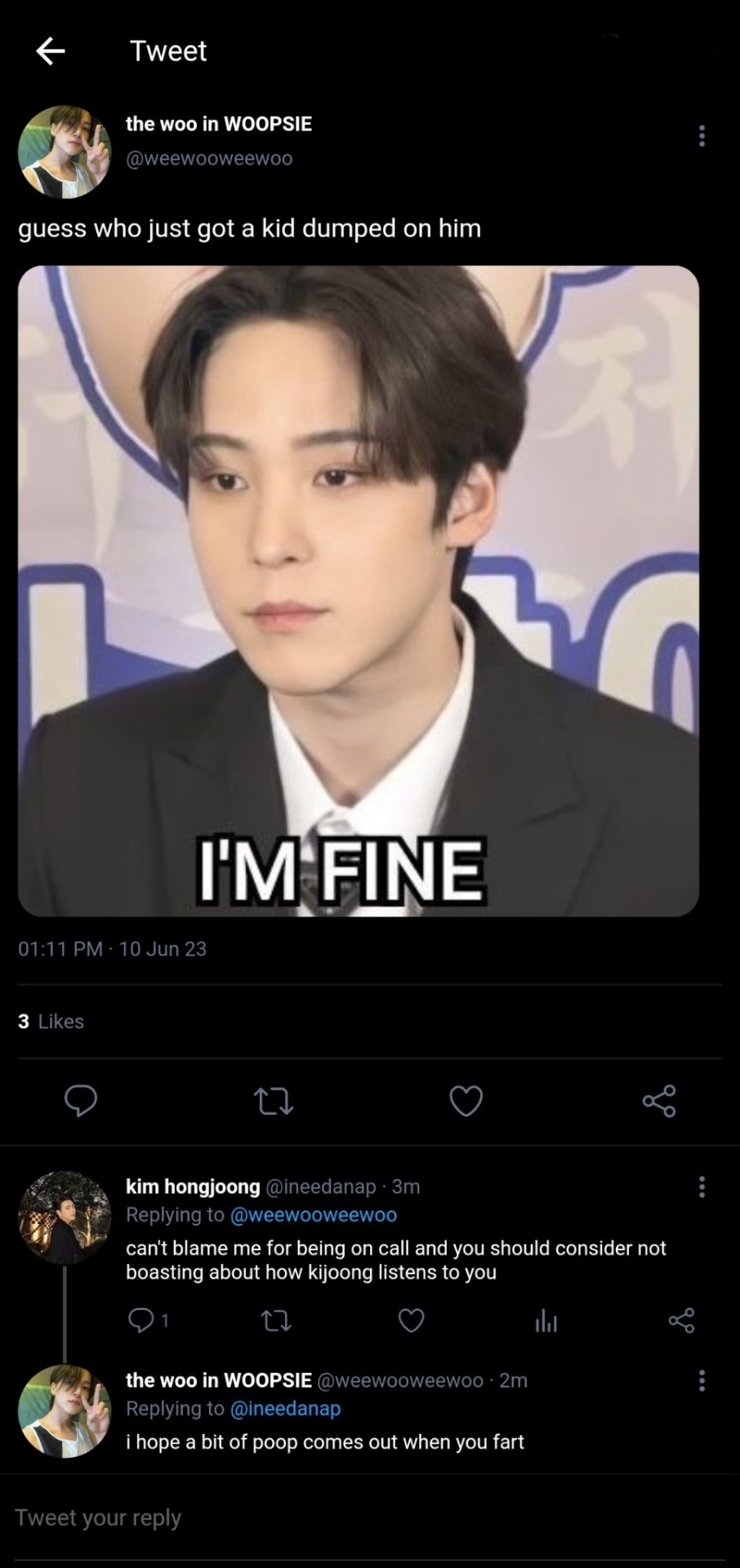Share kim hongjoong's reply
Image resolution: width=740 pixels, height=1568 pixels.
point(681,1321)
